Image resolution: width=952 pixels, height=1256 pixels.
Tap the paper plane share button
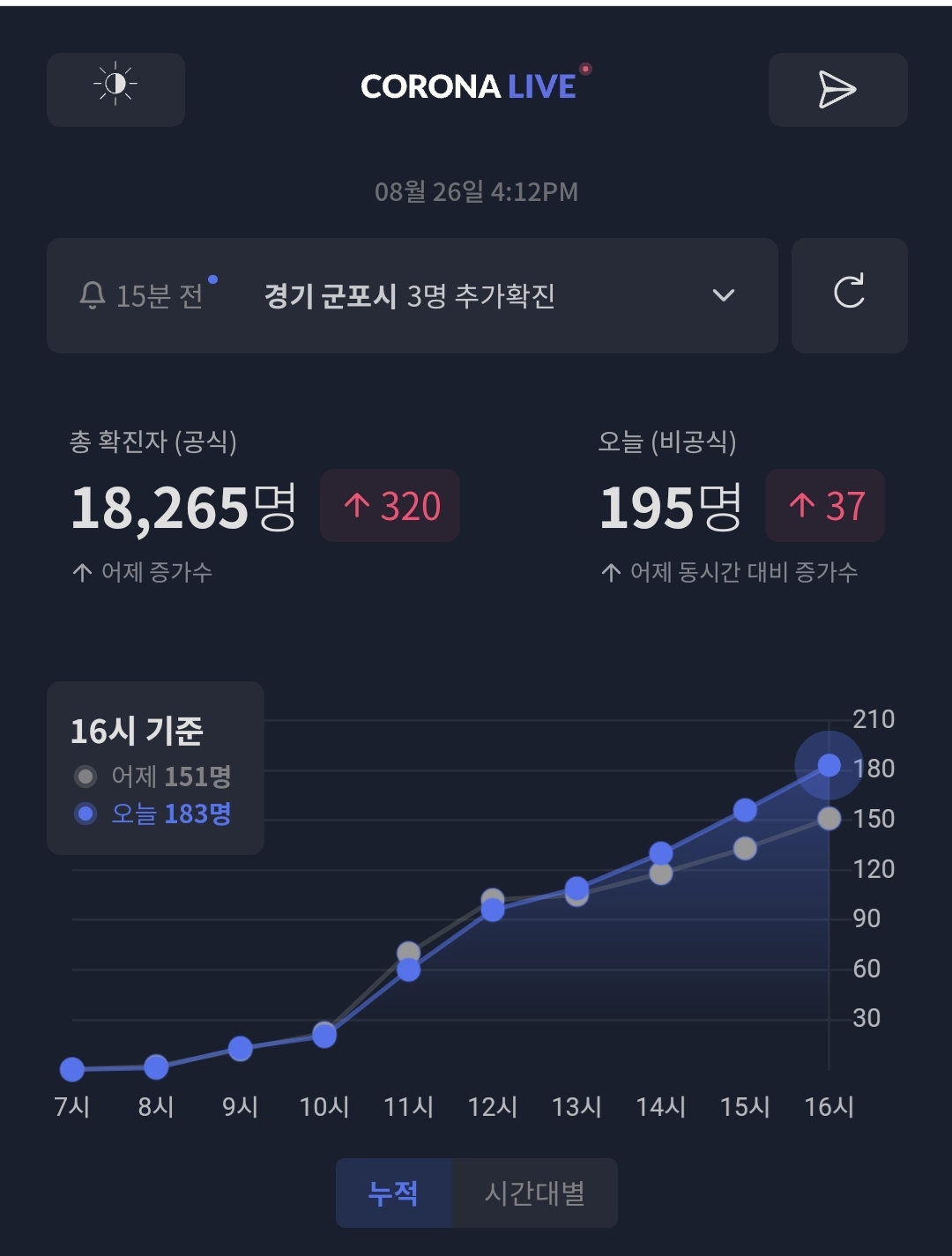click(x=837, y=89)
